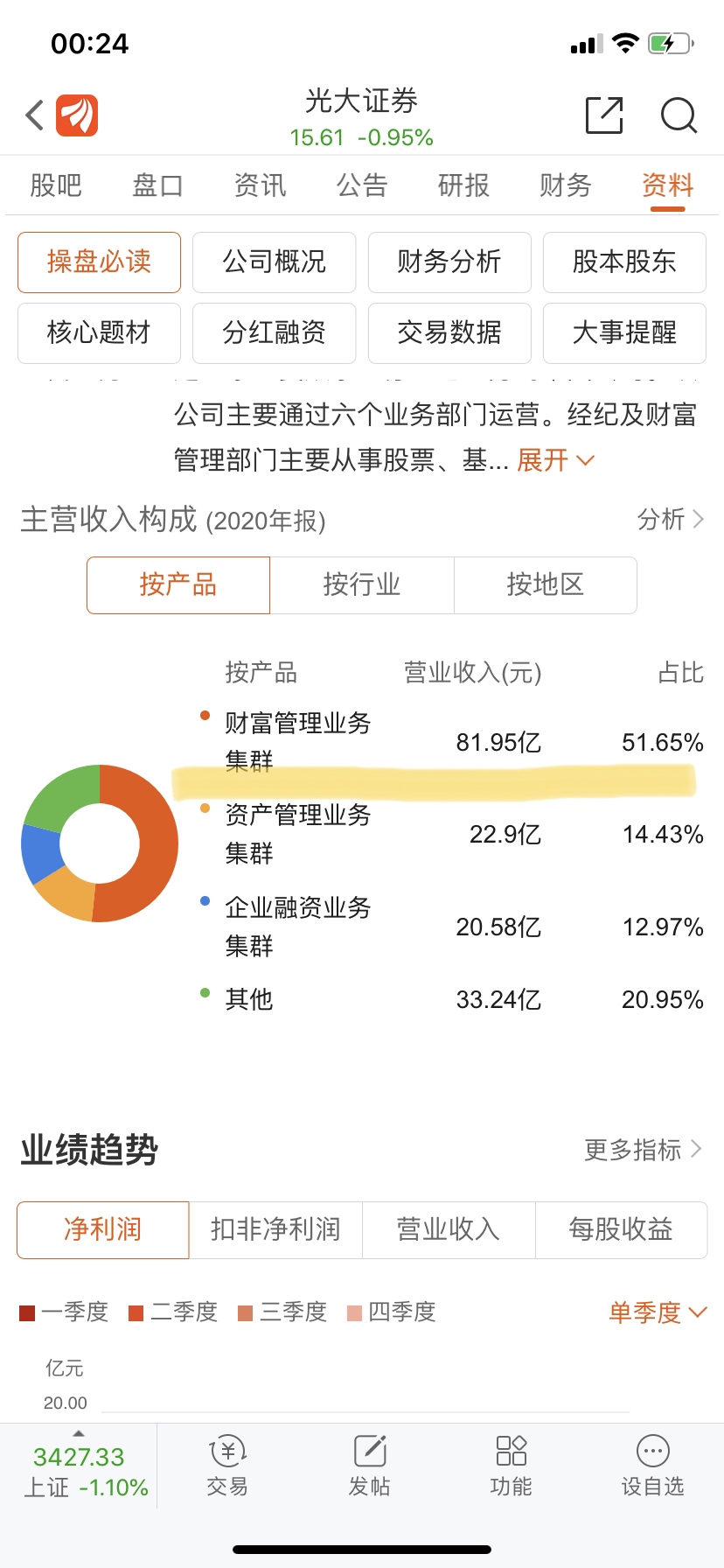This screenshot has width=724, height=1568.
Task: Open 财务分析 section
Action: click(449, 262)
